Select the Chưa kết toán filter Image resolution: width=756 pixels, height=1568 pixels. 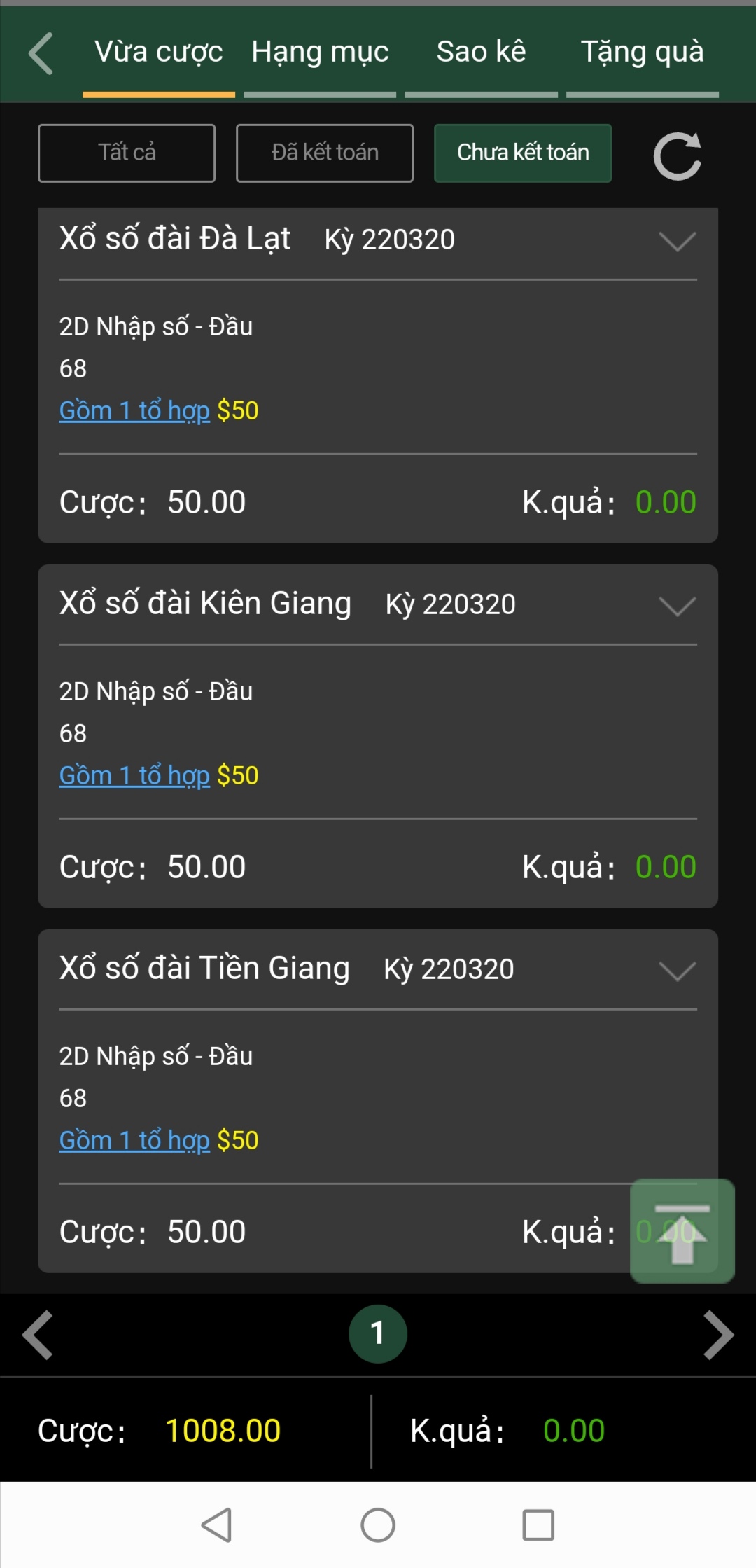click(523, 153)
